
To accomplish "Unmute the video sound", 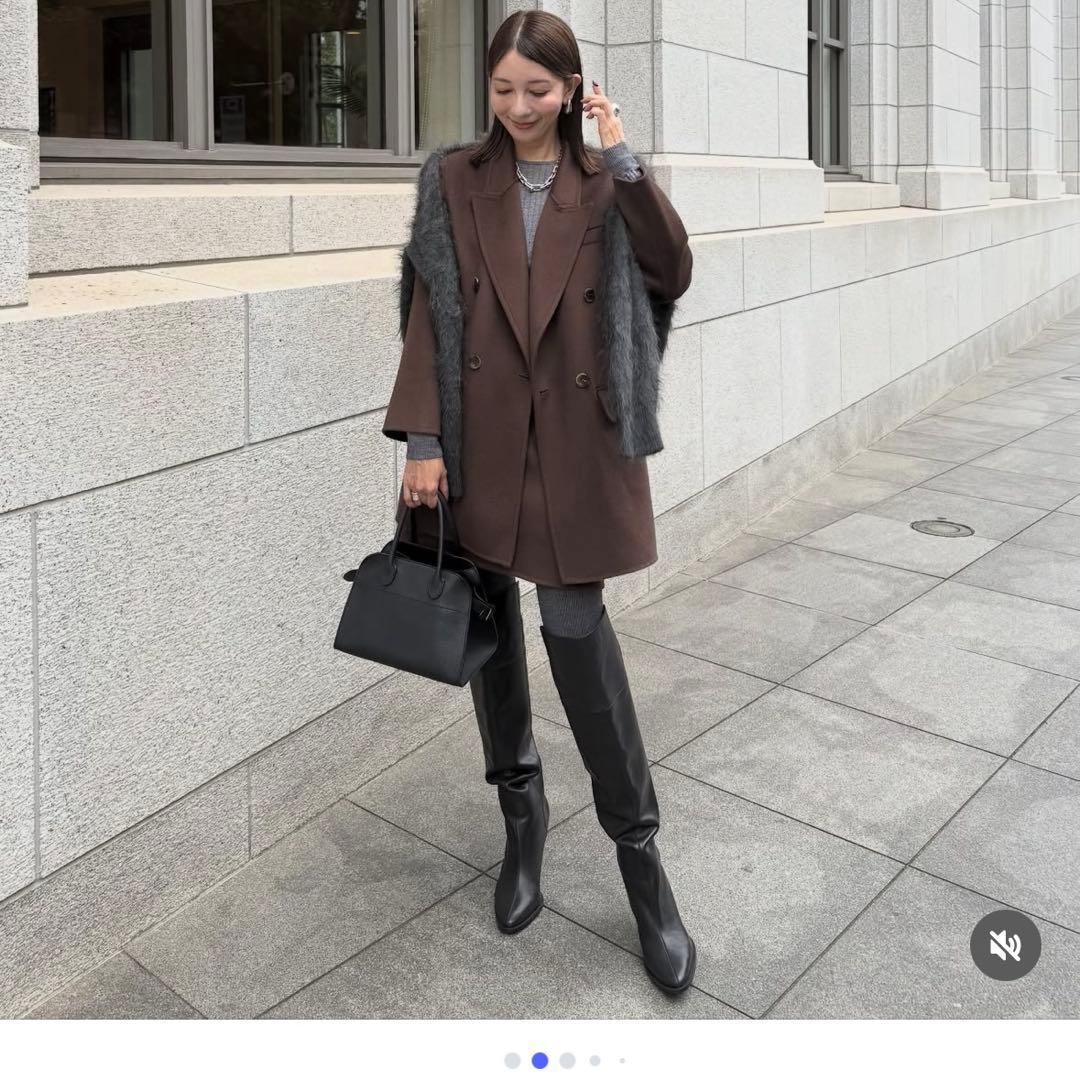I will (x=1005, y=945).
